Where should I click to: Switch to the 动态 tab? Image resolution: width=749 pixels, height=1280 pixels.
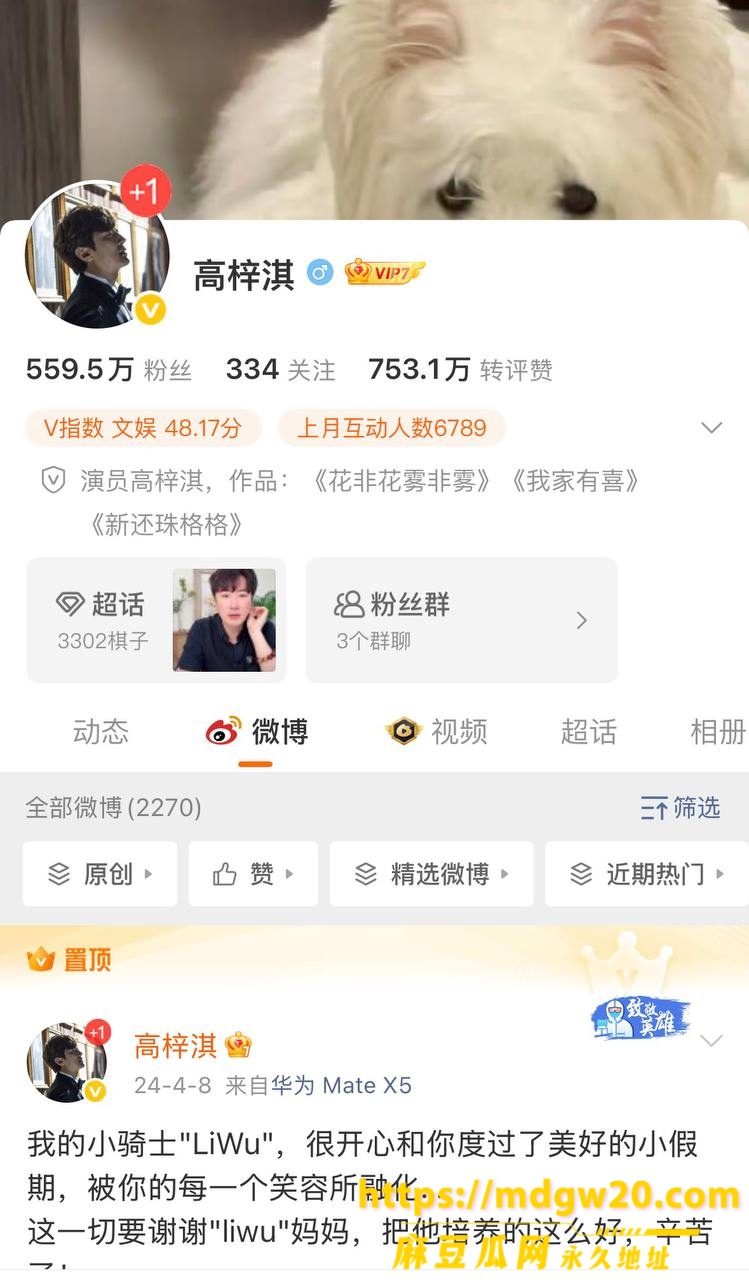pyautogui.click(x=101, y=732)
